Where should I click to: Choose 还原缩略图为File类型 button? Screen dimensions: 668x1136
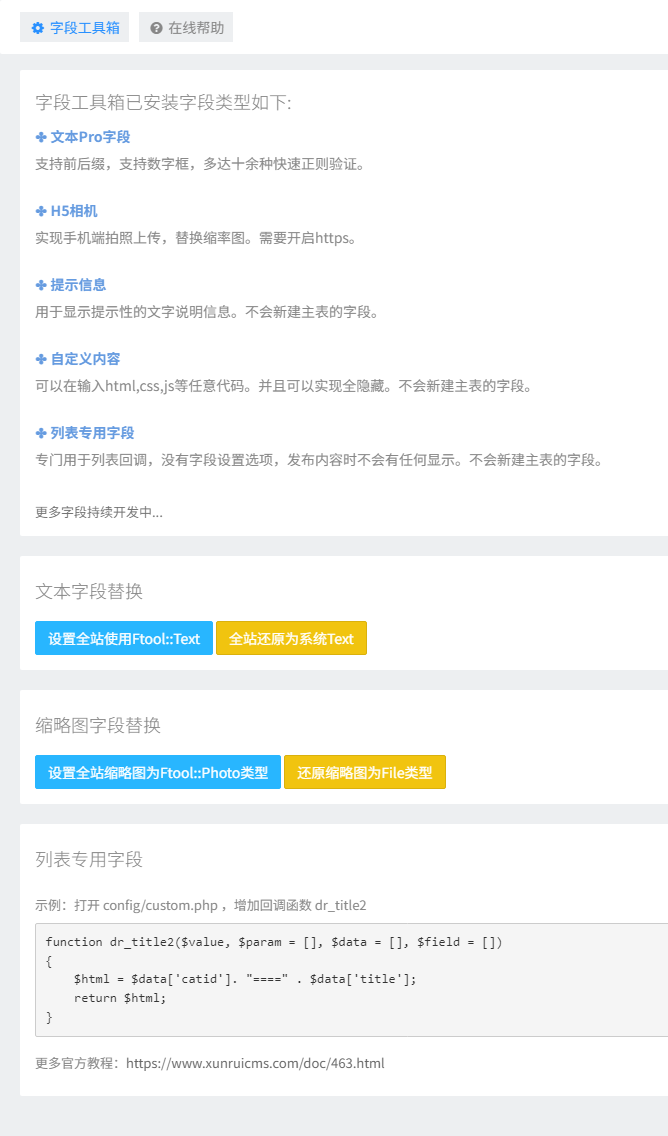pyautogui.click(x=364, y=772)
